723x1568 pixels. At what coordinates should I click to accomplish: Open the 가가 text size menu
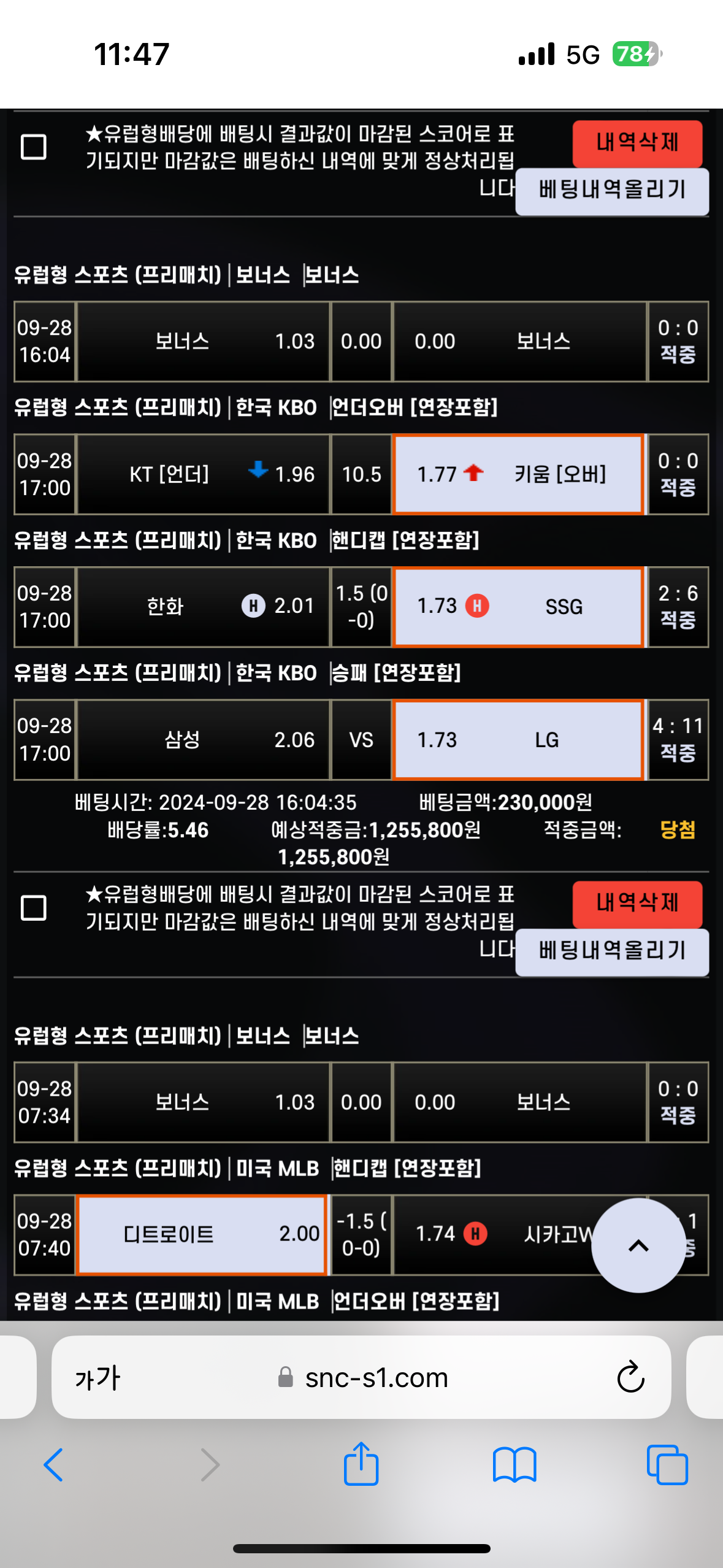(97, 1378)
